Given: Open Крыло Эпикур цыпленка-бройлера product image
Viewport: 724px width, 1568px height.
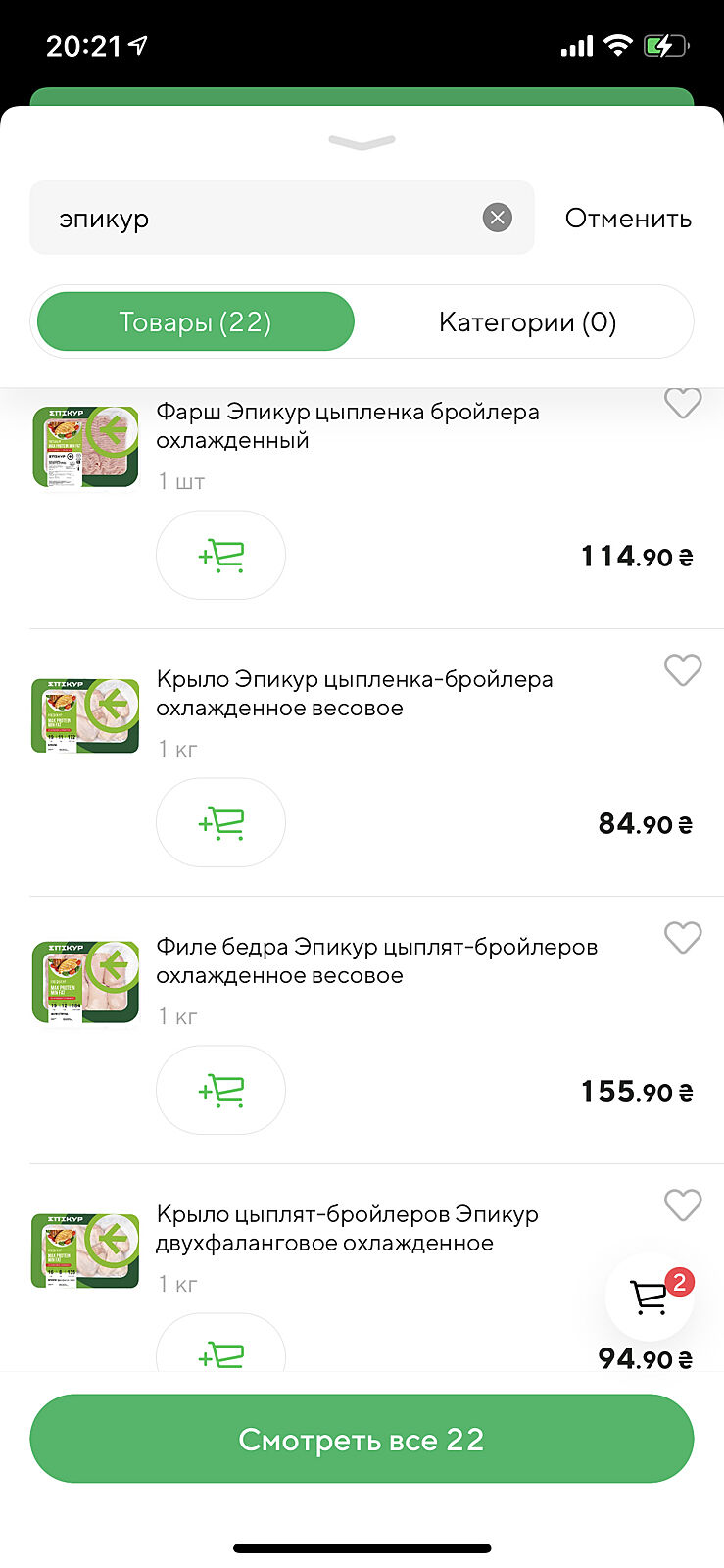Looking at the screenshot, I should pos(86,714).
